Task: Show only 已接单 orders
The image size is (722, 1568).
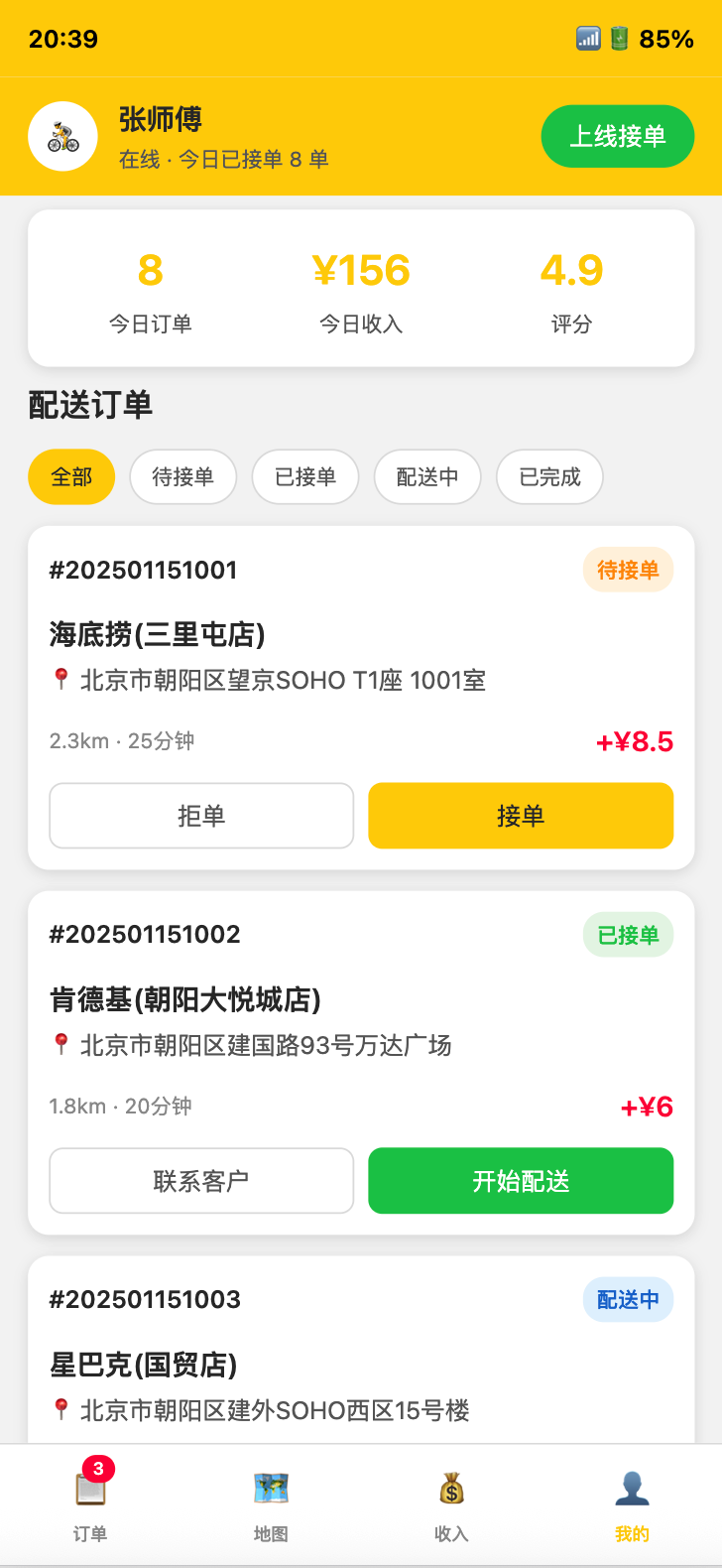Action: [305, 476]
